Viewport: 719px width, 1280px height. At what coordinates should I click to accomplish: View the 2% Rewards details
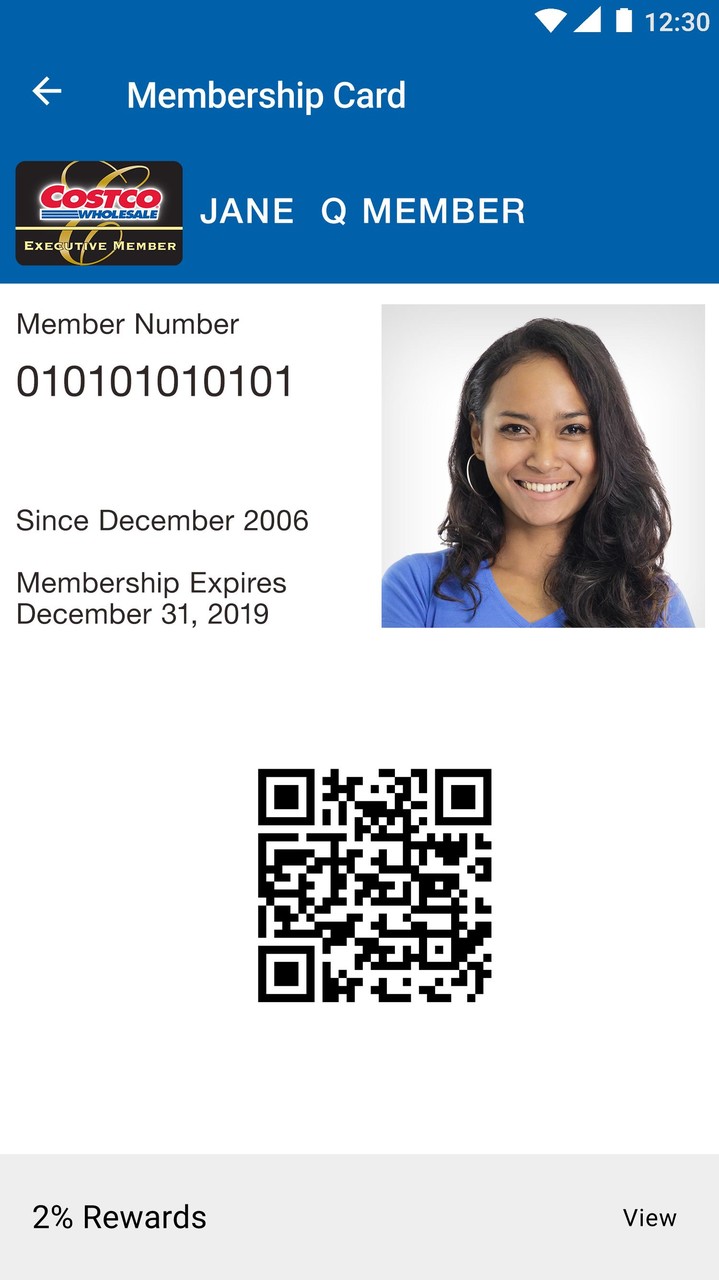click(x=649, y=1217)
